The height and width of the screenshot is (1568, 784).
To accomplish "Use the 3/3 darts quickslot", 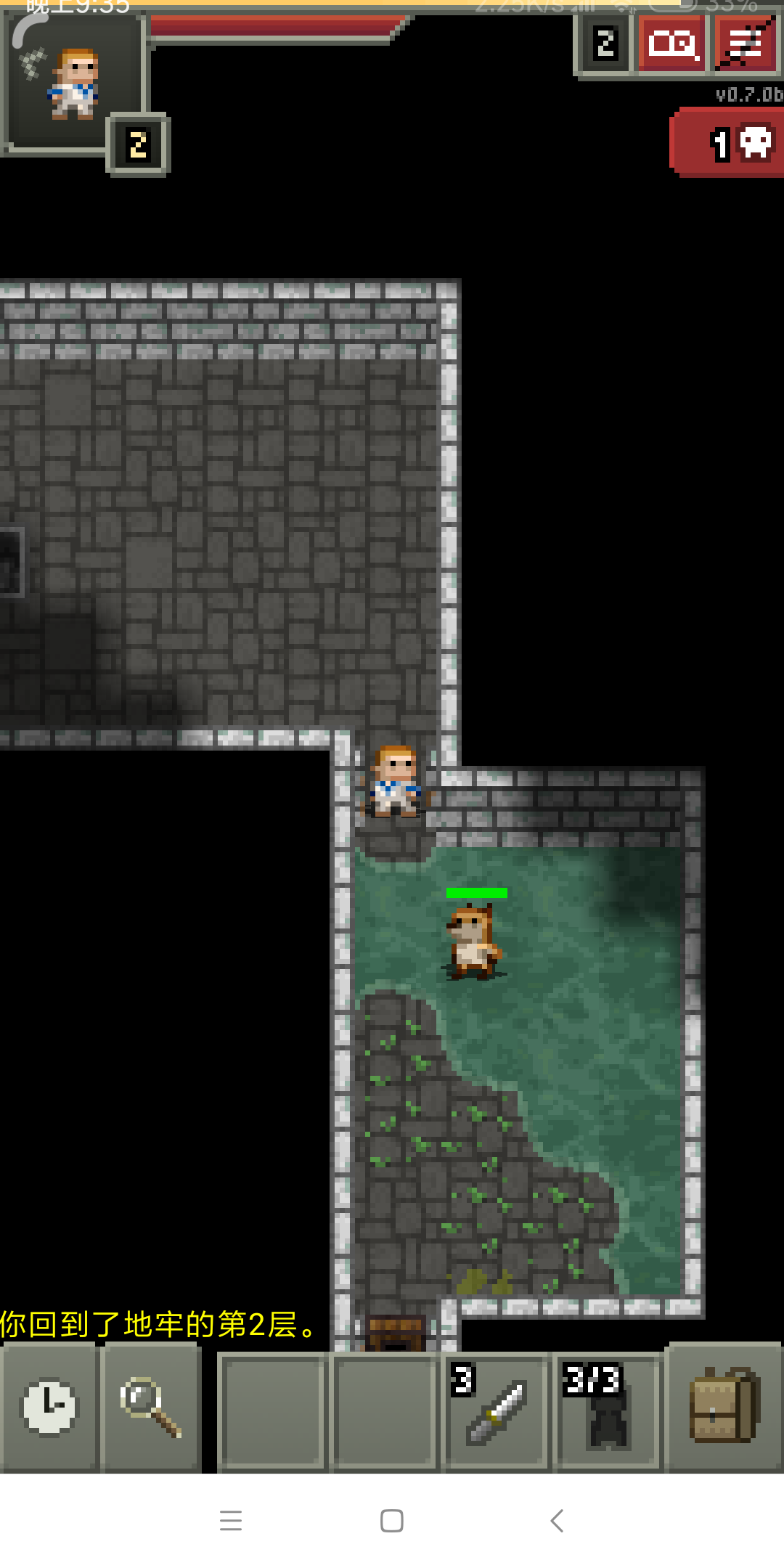I will pyautogui.click(x=608, y=1408).
